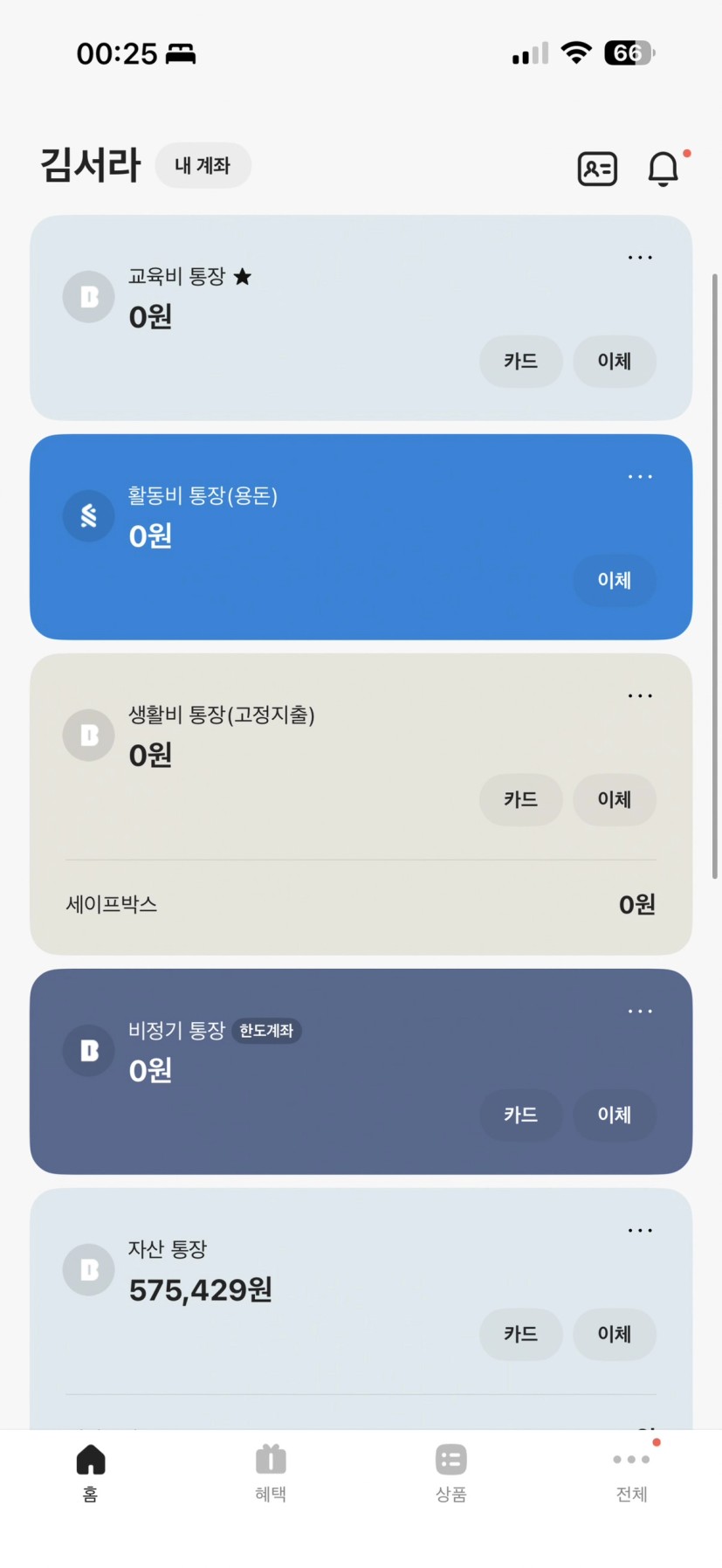Screen dimensions: 722x1568
Task: Switch to the 전체 tab
Action: 631,1474
